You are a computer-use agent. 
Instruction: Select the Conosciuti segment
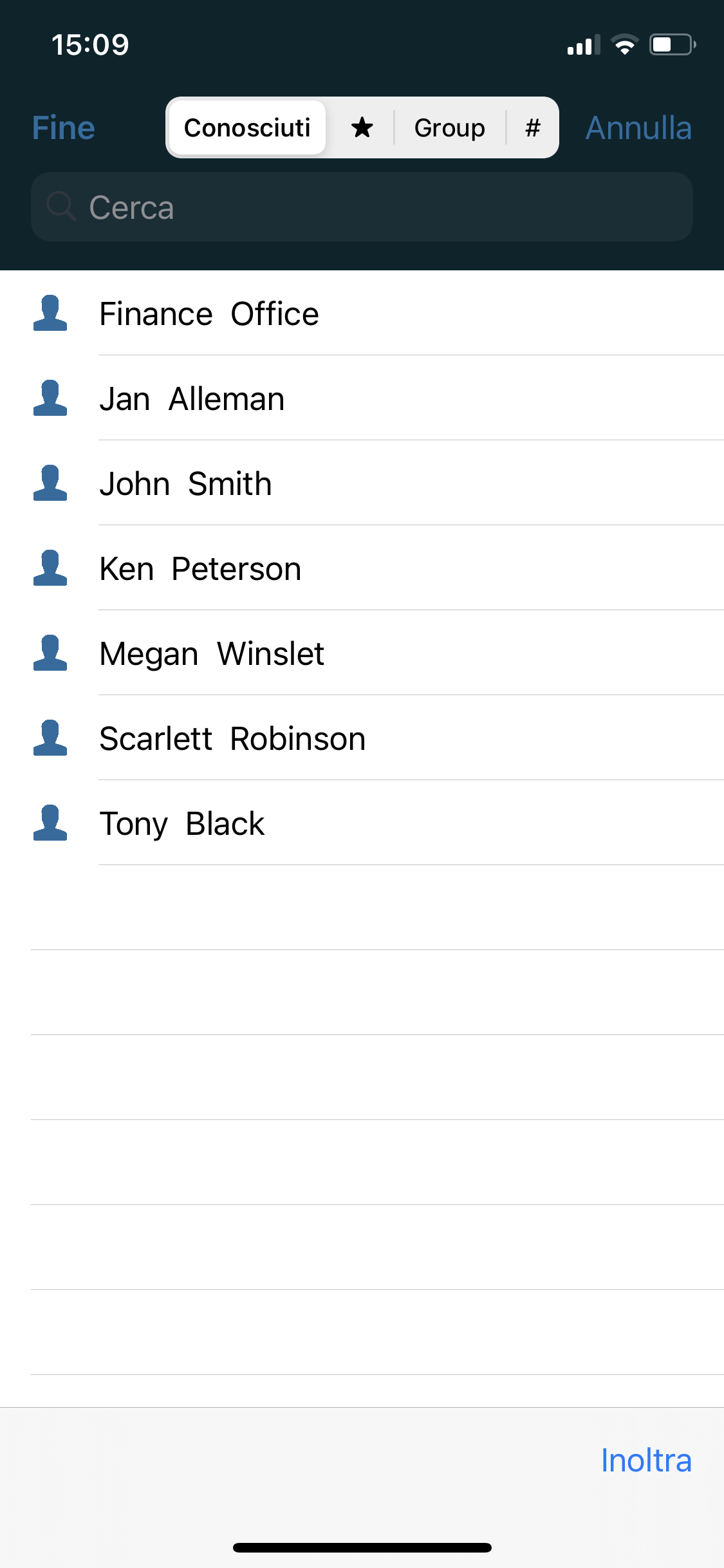coord(247,128)
